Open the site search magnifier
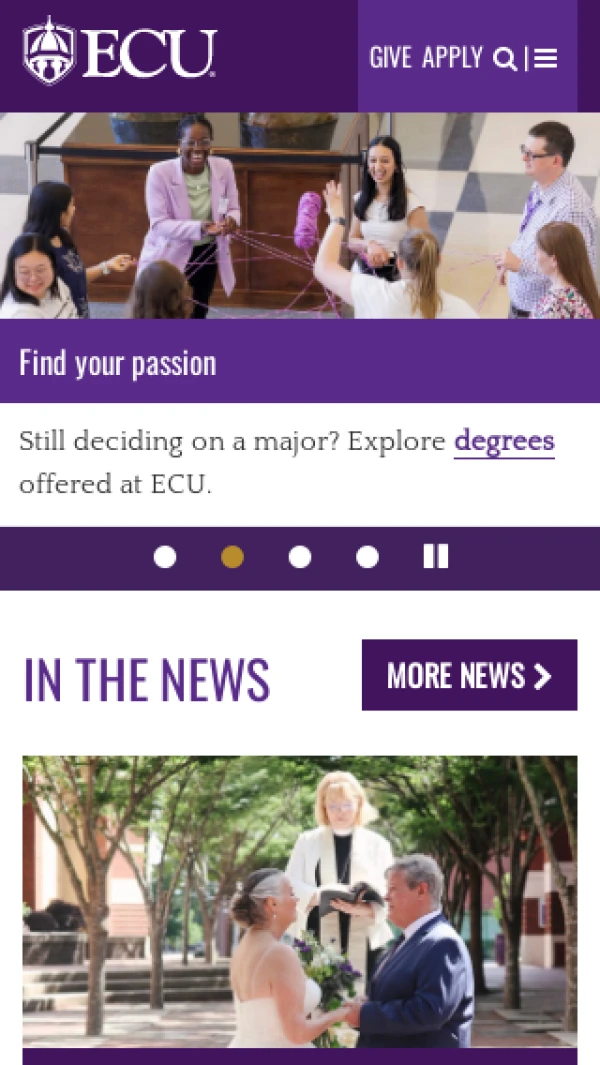Viewport: 600px width, 1065px height. [x=505, y=59]
